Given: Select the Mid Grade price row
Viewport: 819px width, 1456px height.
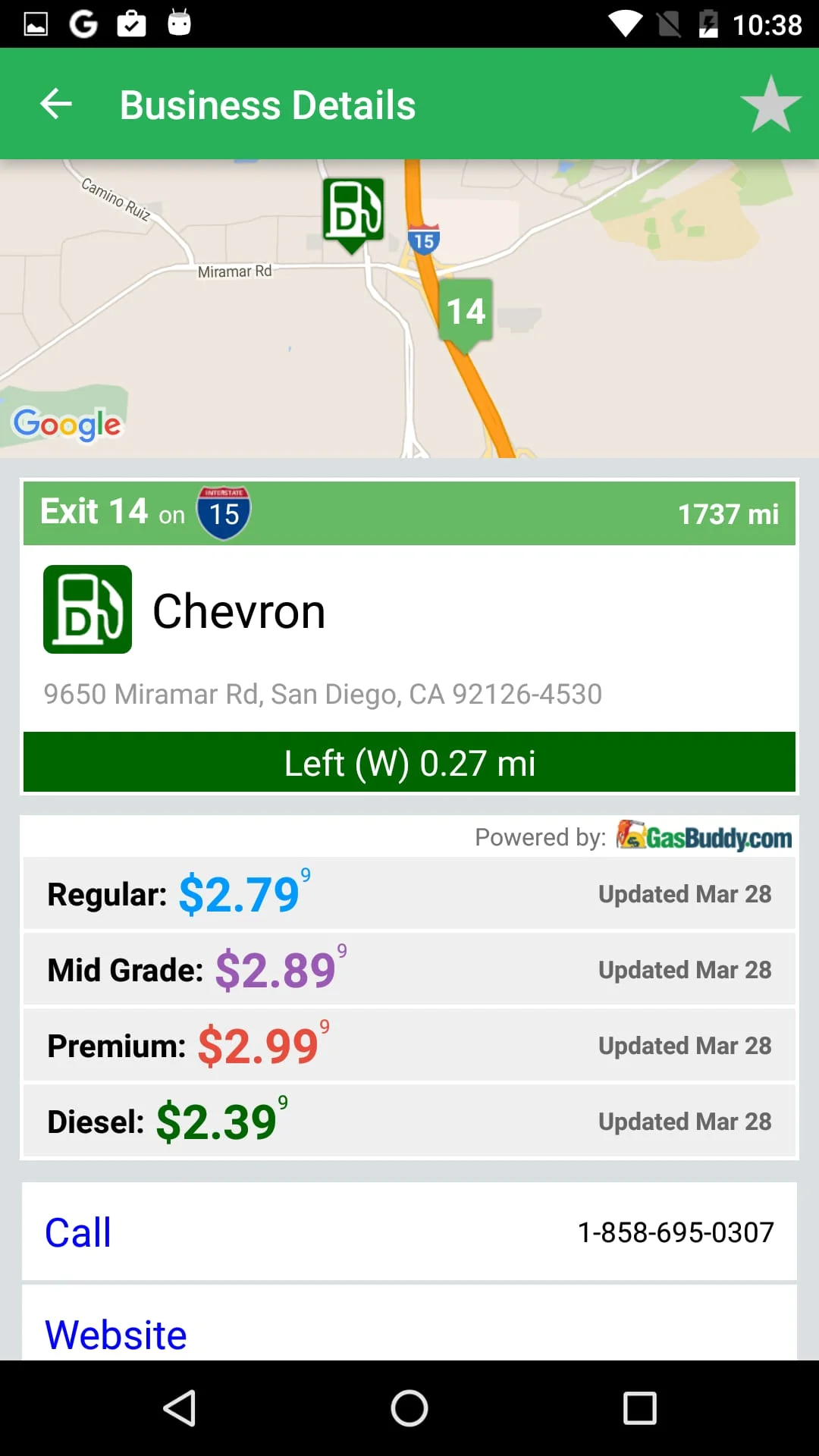Looking at the screenshot, I should click(x=275, y=969).
